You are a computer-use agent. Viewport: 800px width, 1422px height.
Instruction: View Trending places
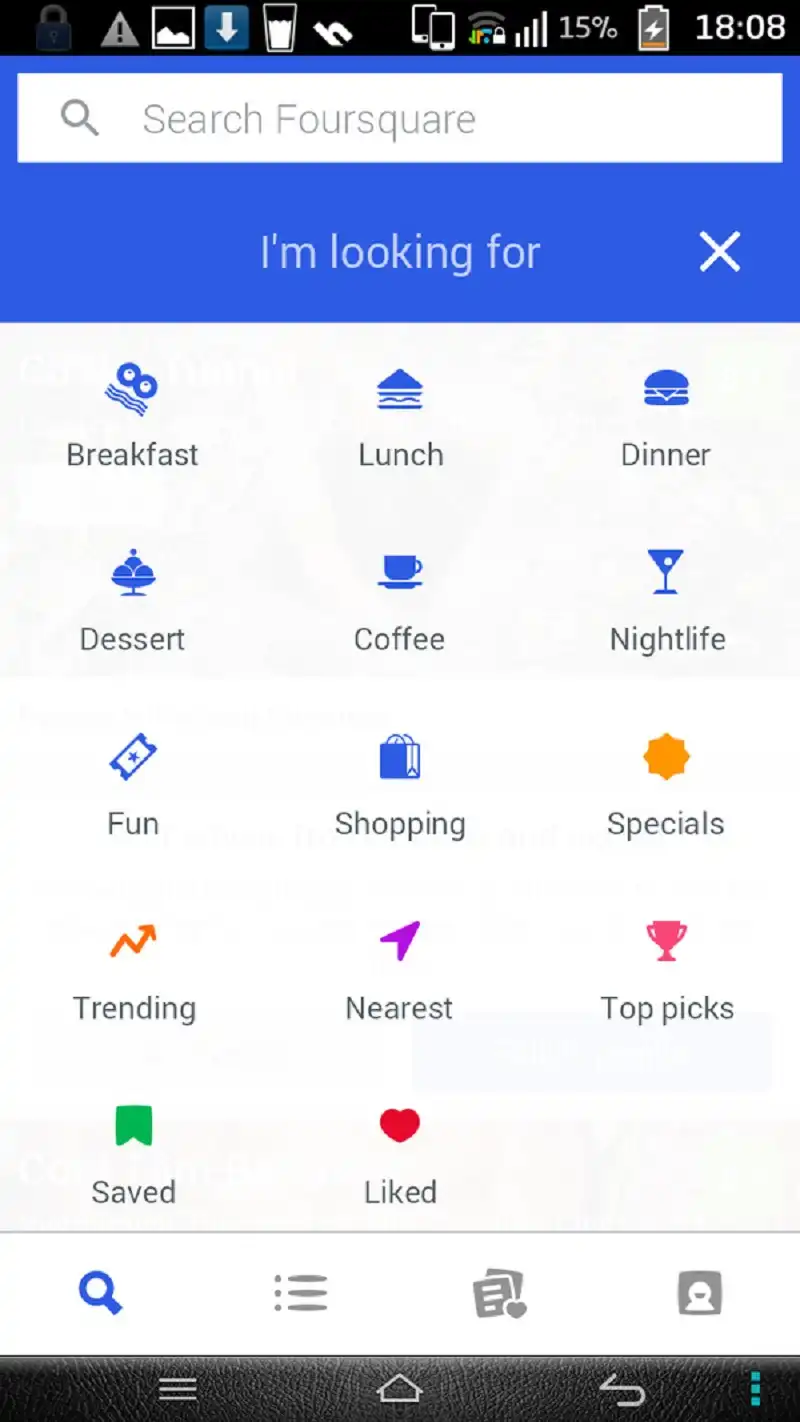(x=134, y=971)
